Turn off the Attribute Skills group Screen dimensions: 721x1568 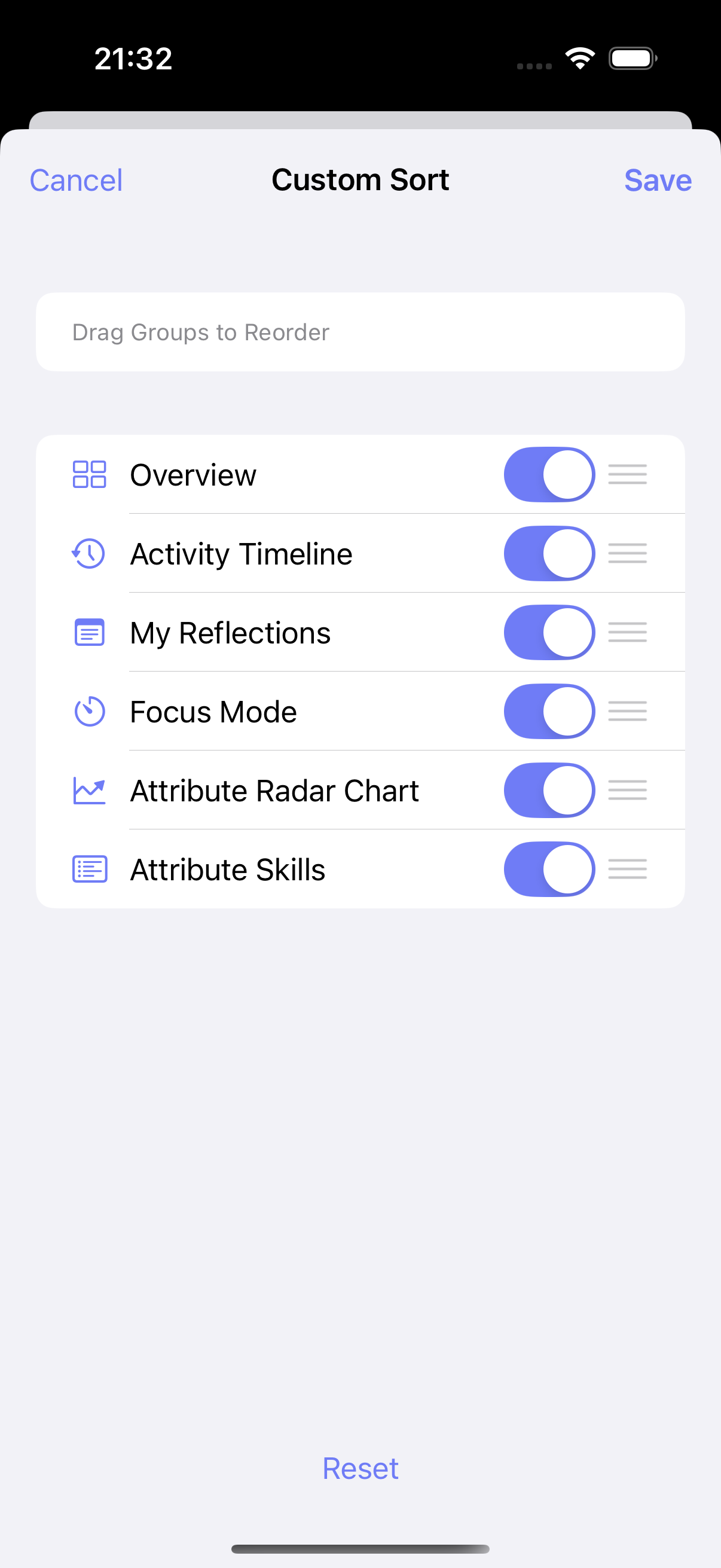(x=549, y=870)
